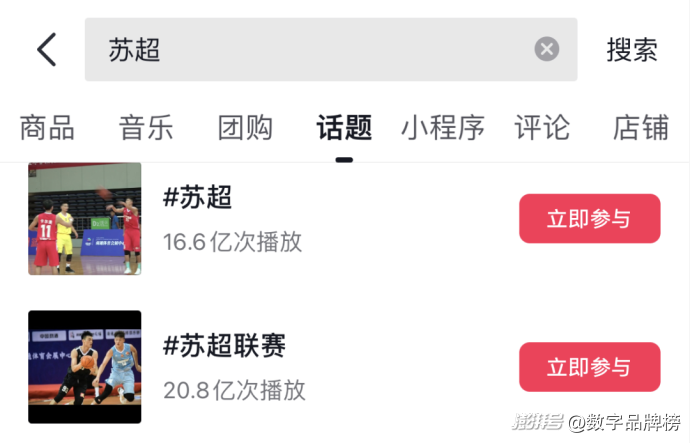Tap the 搜索 button

pyautogui.click(x=632, y=49)
